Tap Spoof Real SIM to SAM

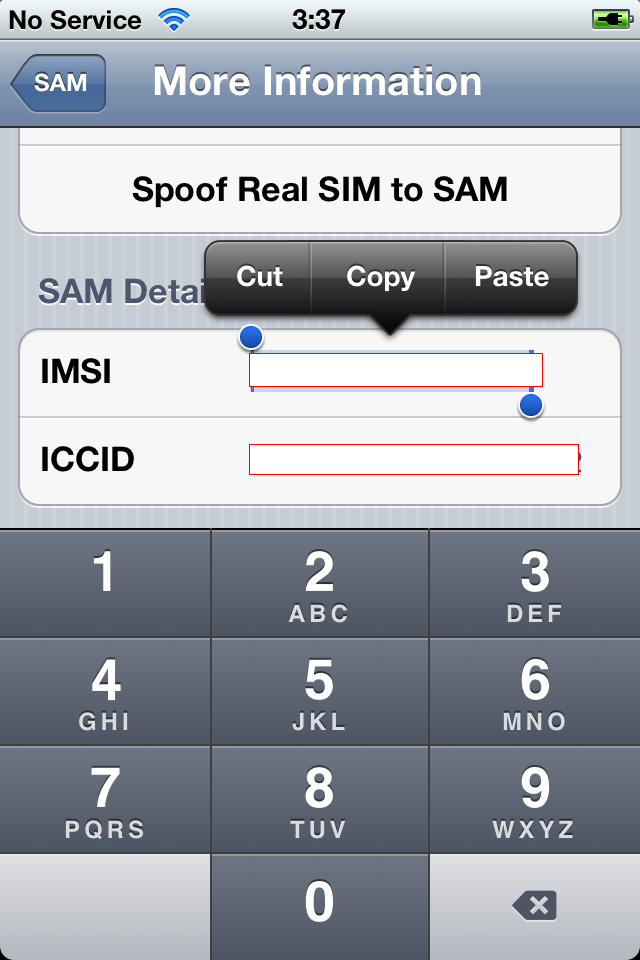pos(320,189)
